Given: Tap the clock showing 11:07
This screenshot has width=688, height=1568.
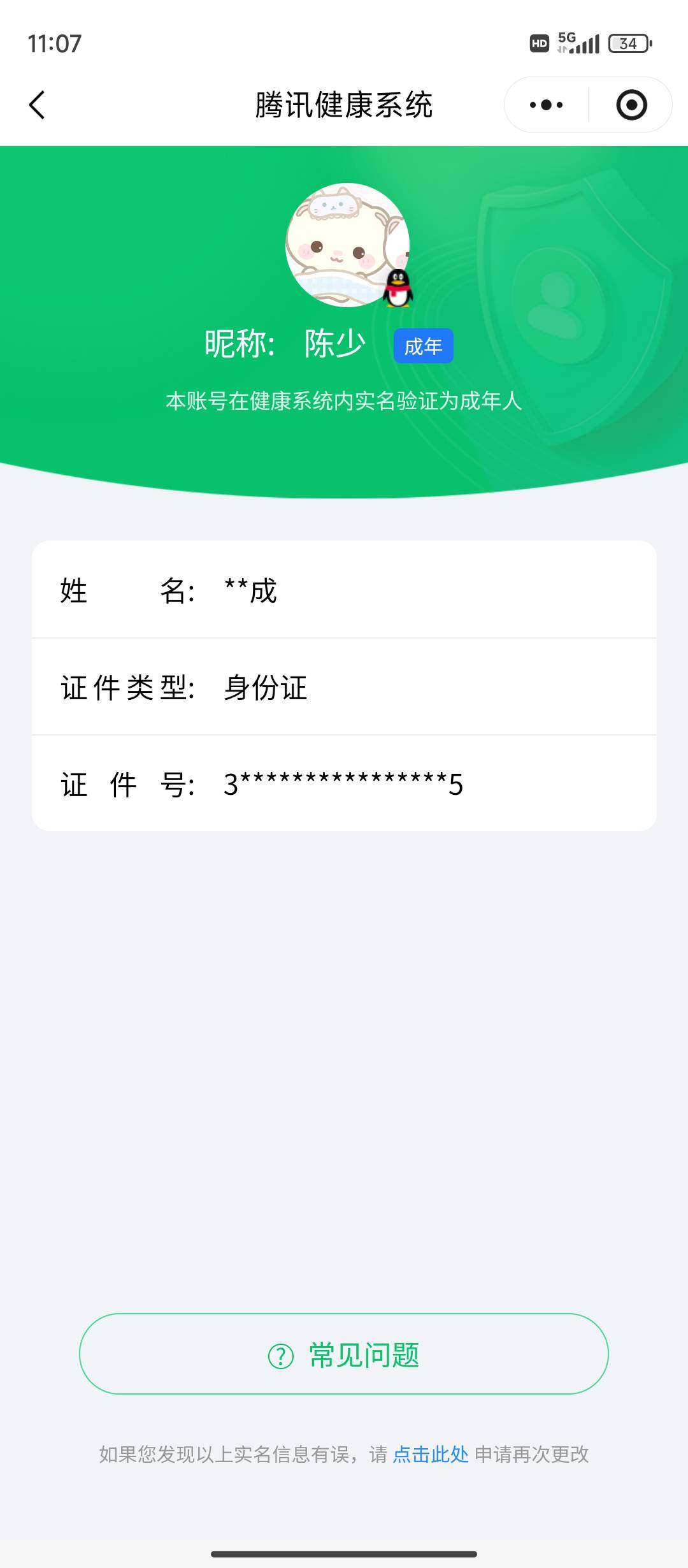Looking at the screenshot, I should coord(54,43).
